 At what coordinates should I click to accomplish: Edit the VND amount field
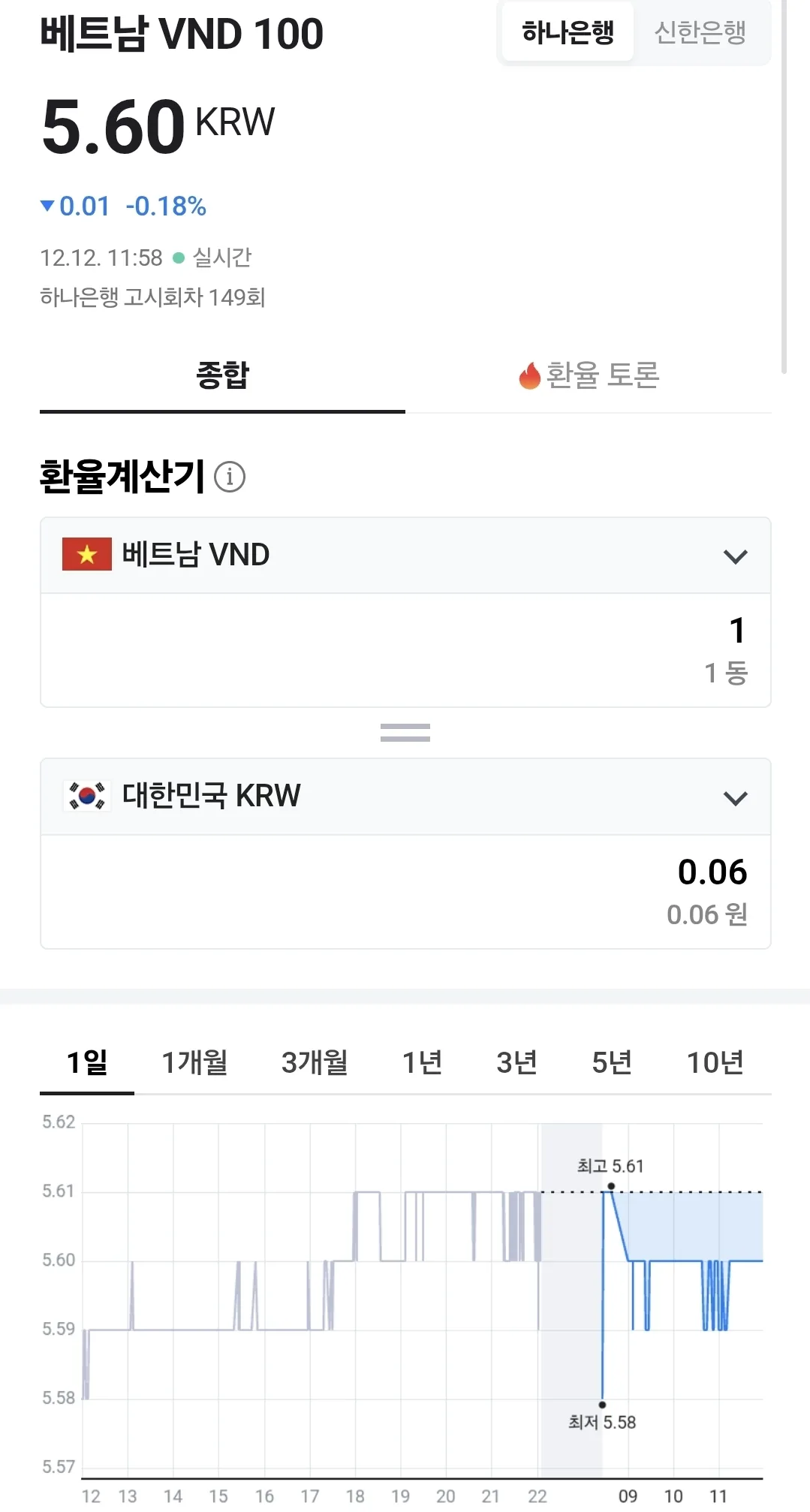click(x=405, y=650)
